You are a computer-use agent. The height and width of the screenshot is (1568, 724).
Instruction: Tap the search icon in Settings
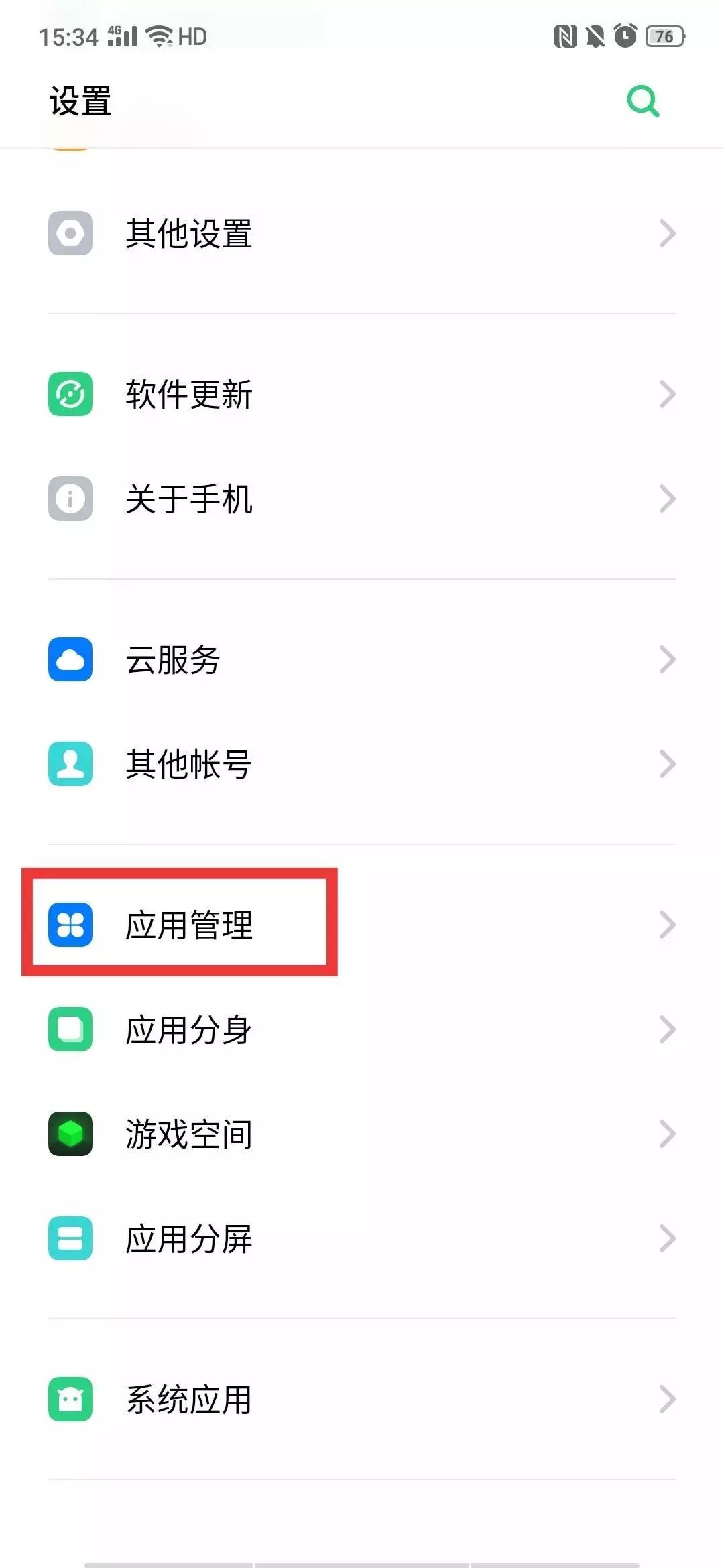point(643,101)
